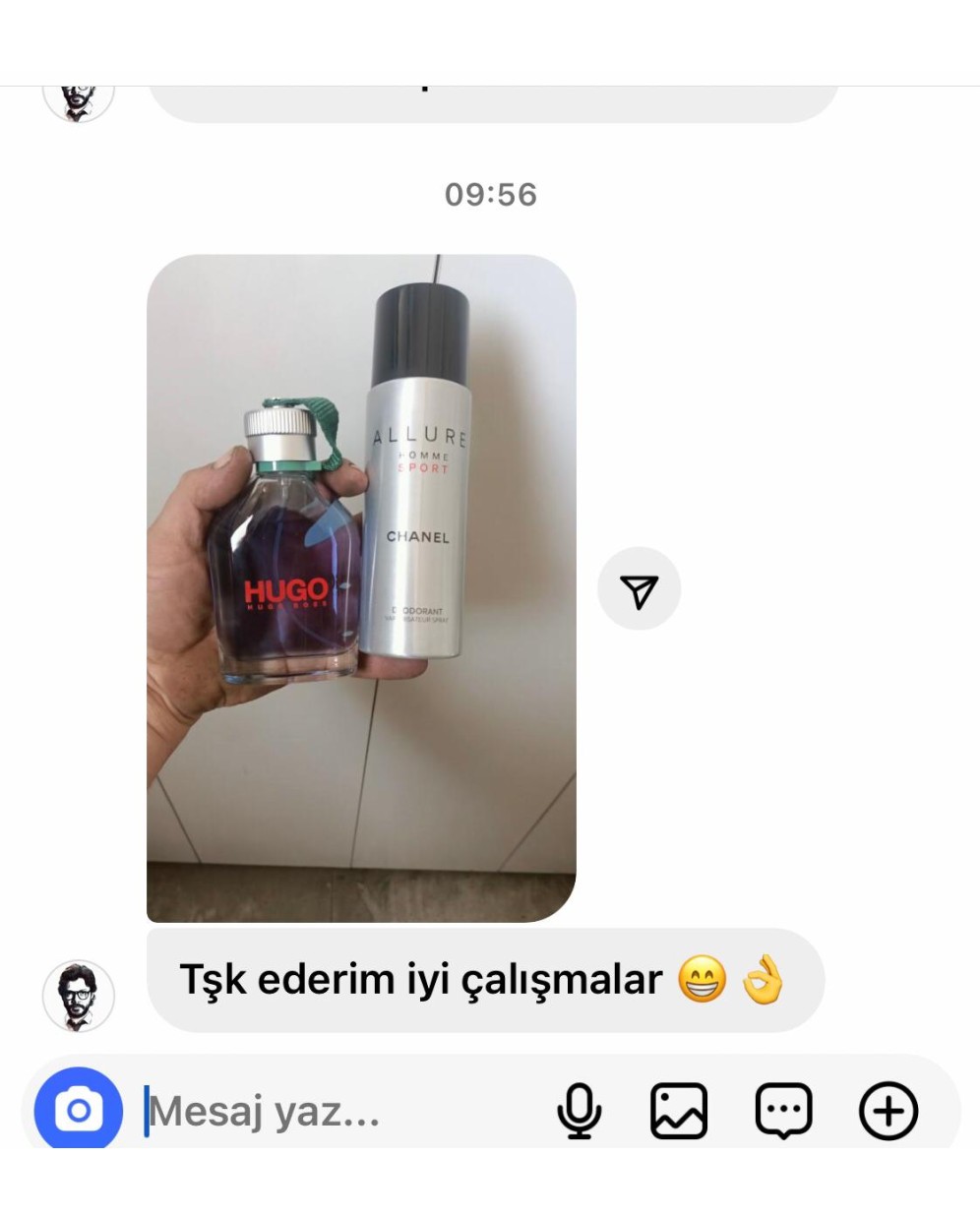Screen dimensions: 980x1219
Task: Forward the perfume photo via share arrow
Action: point(640,589)
